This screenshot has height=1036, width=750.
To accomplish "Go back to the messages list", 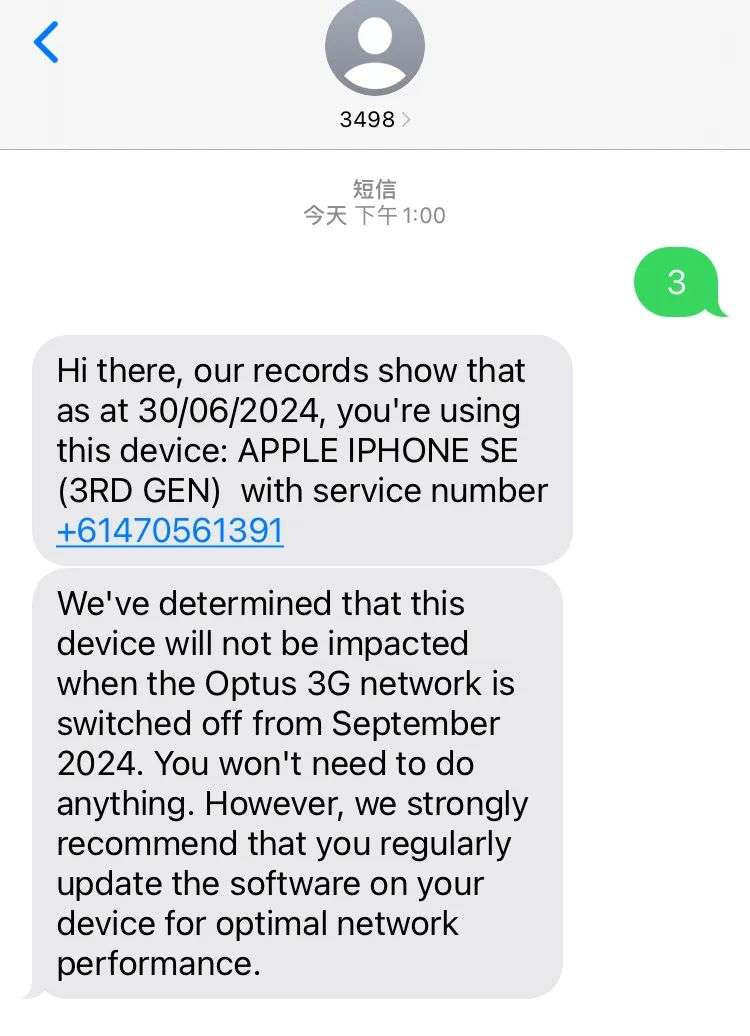I will coord(46,43).
